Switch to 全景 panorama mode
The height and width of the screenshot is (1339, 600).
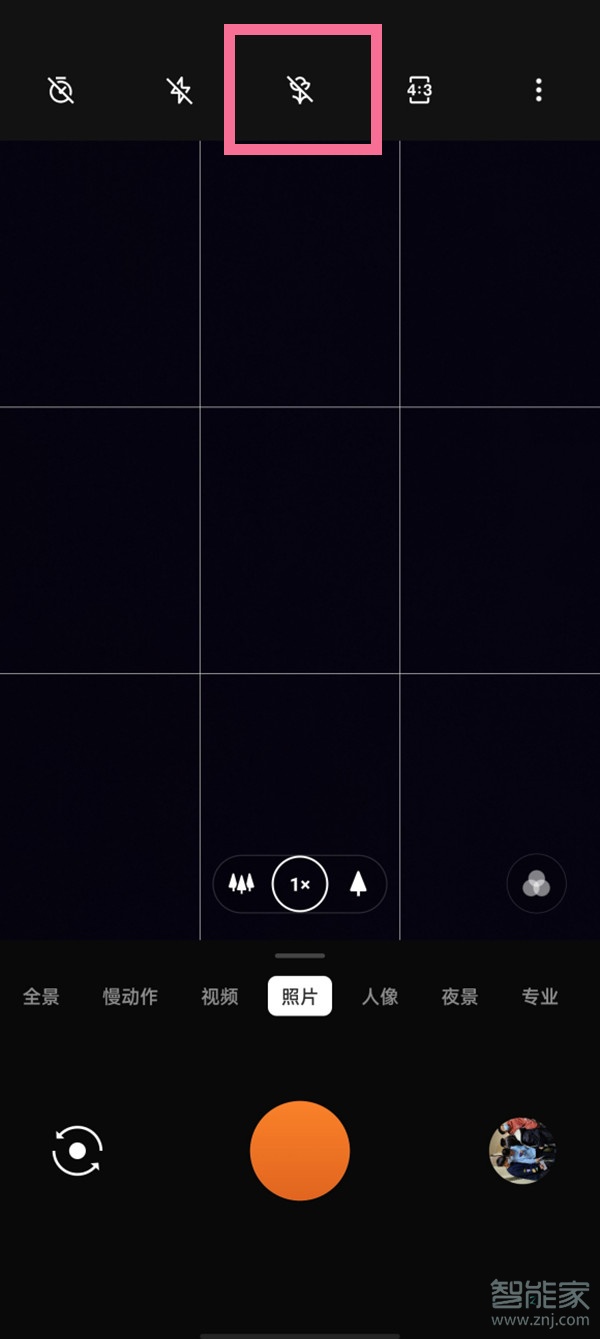tap(41, 997)
